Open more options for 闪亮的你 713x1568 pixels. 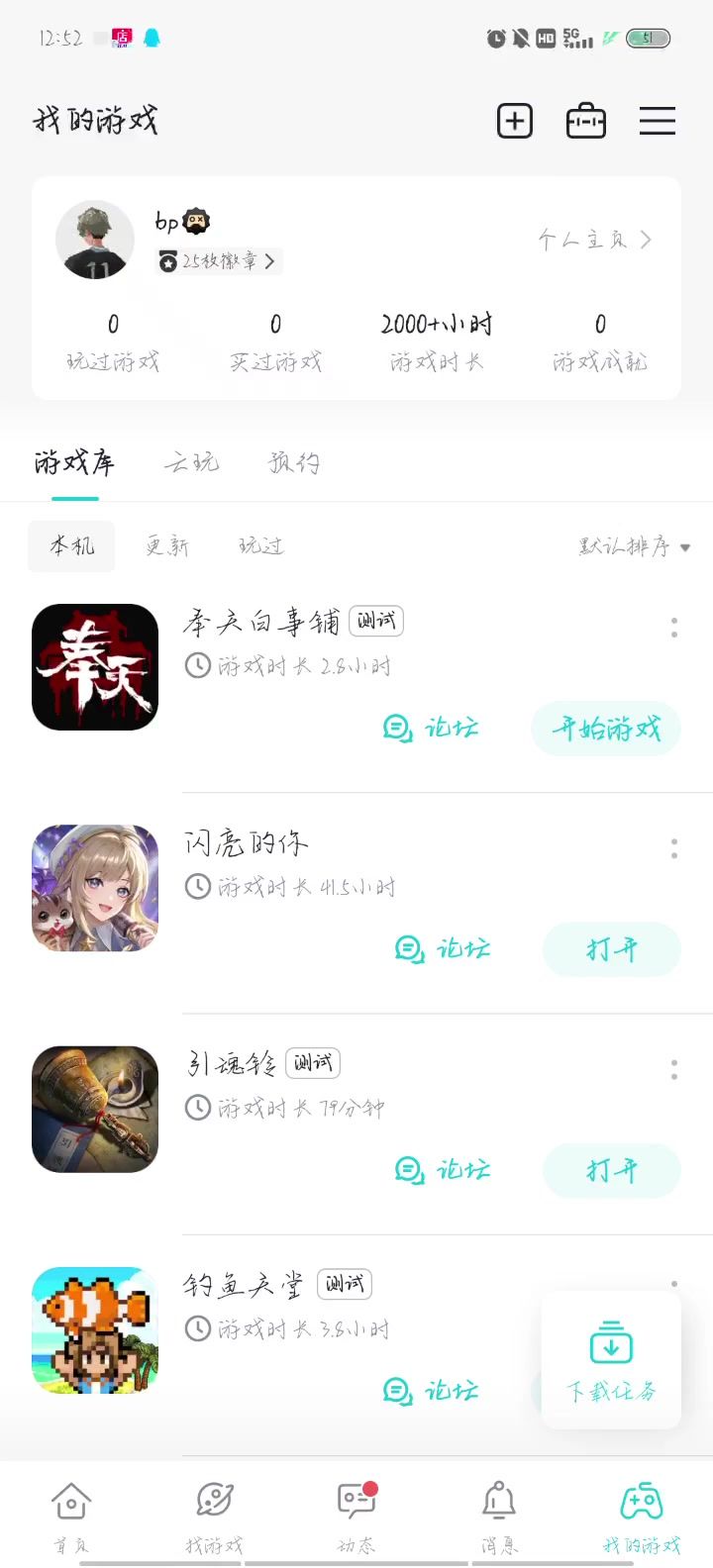coord(674,848)
